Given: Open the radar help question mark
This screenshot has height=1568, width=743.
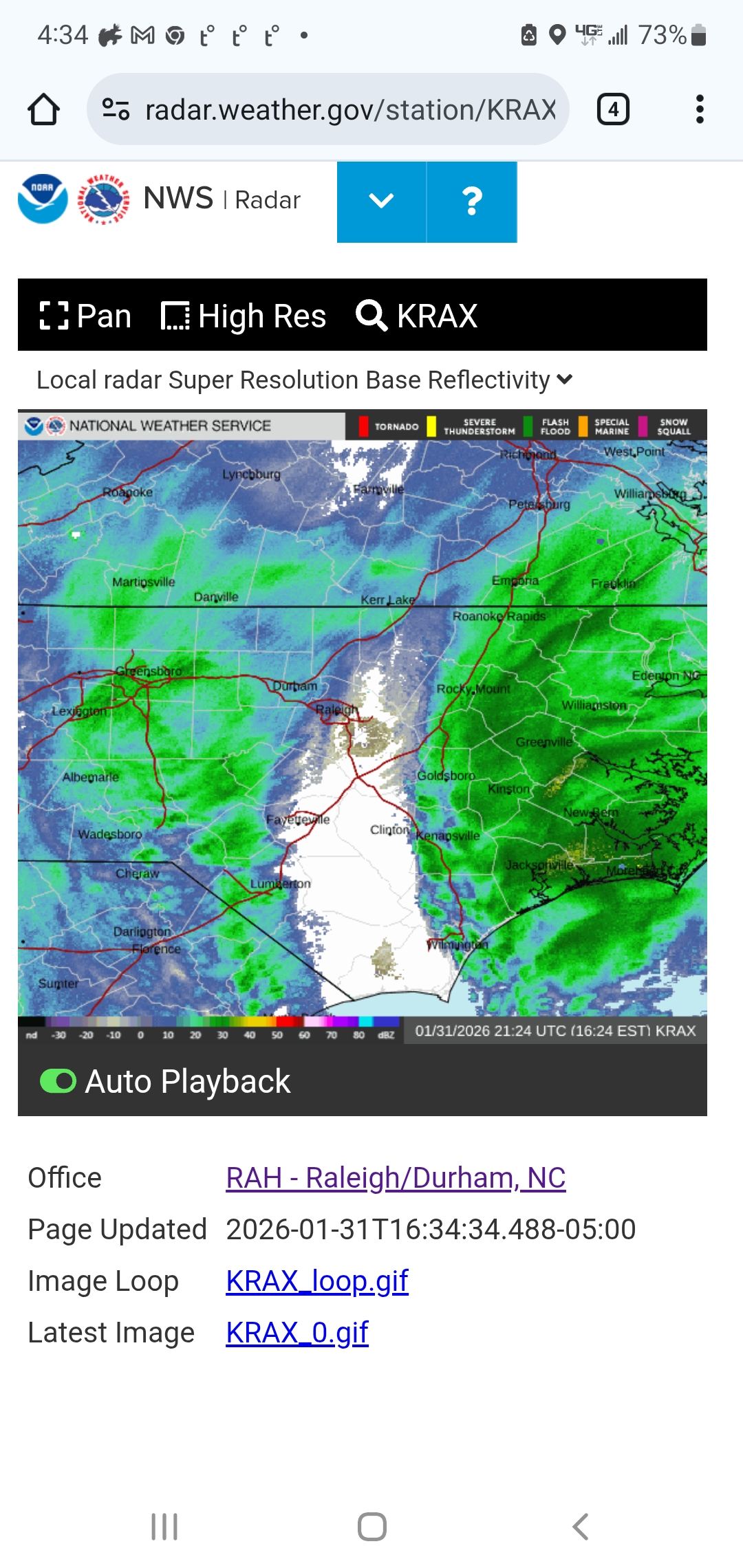Looking at the screenshot, I should click(472, 202).
